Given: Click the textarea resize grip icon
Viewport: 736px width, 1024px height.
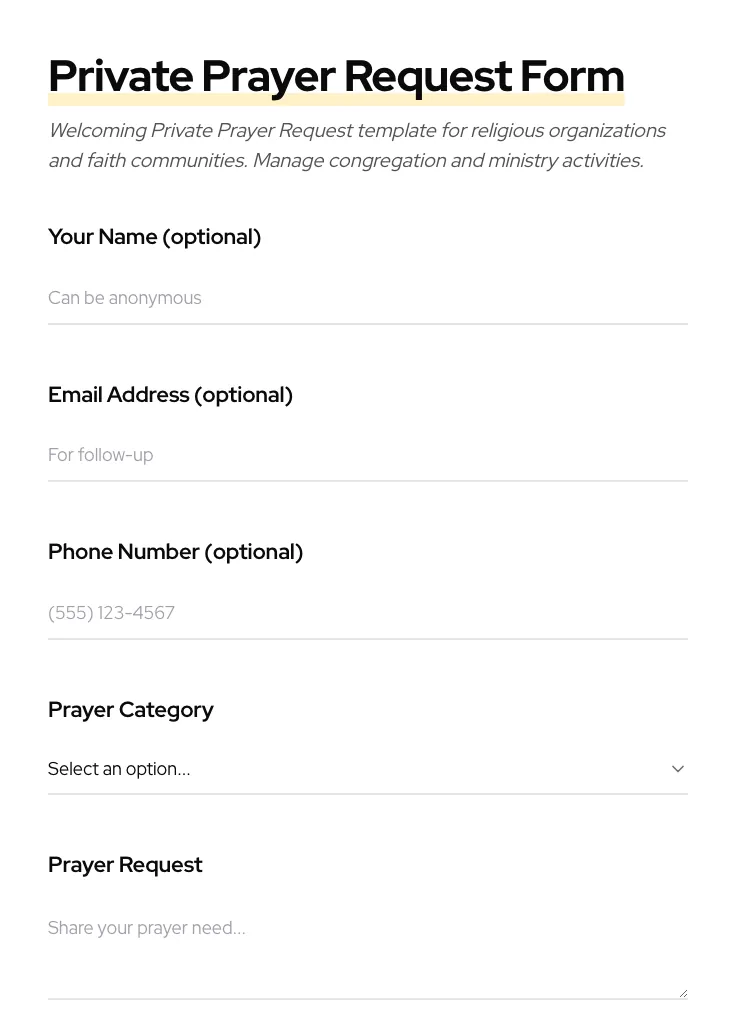Looking at the screenshot, I should [683, 990].
